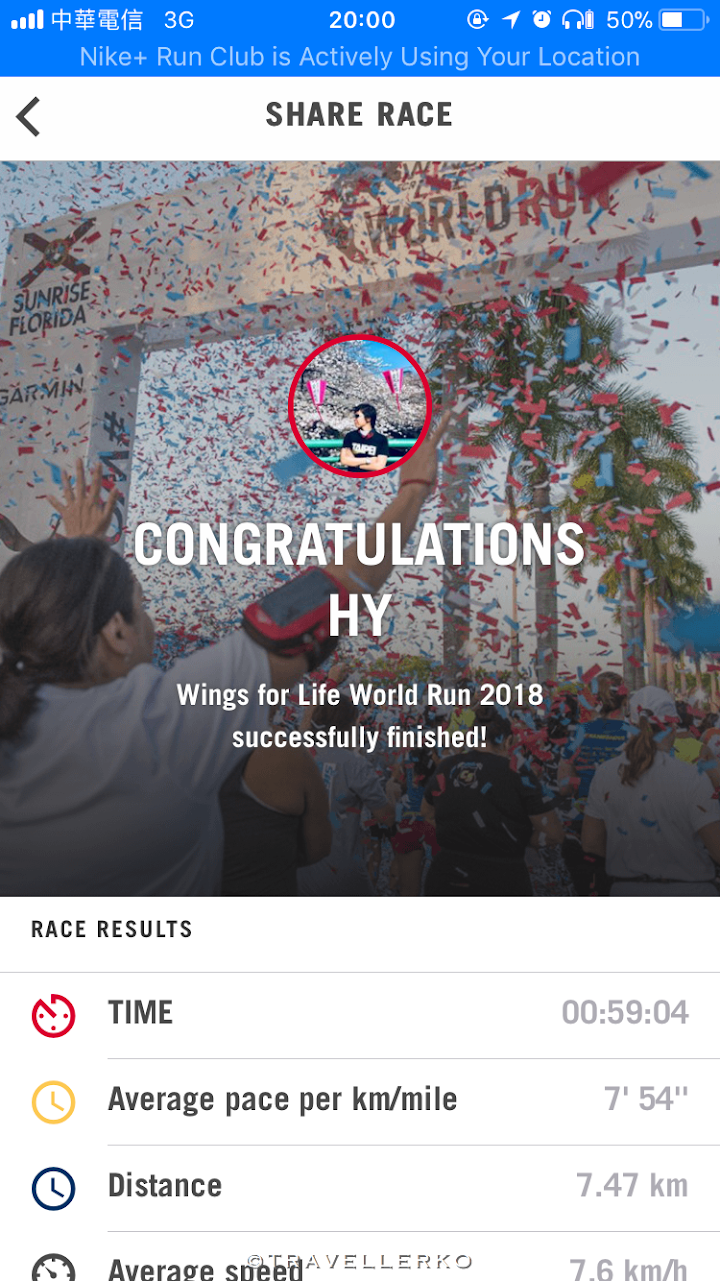Select the RACE RESULTS section header

(x=111, y=929)
